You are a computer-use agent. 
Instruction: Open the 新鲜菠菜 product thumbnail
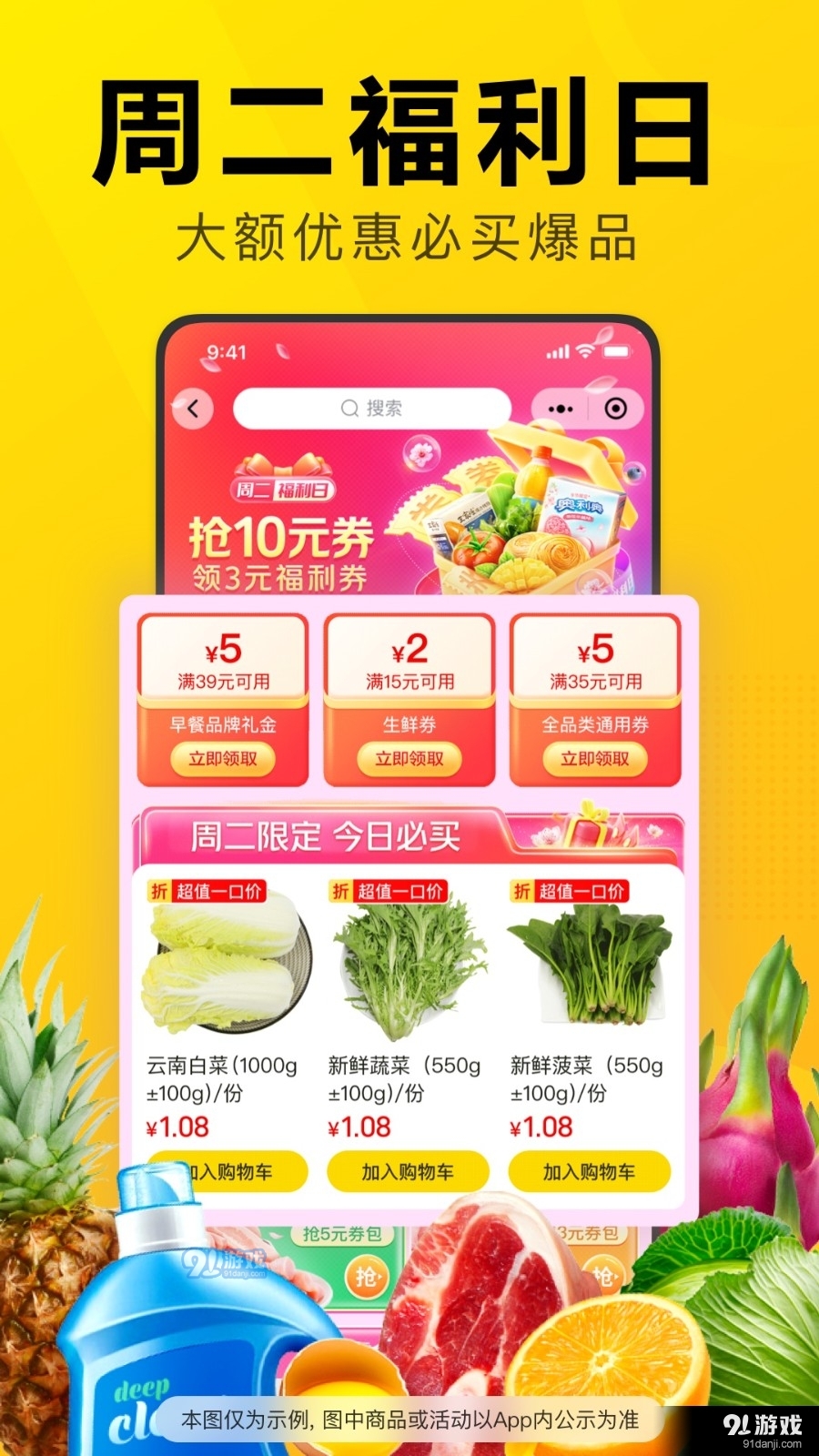click(x=590, y=967)
